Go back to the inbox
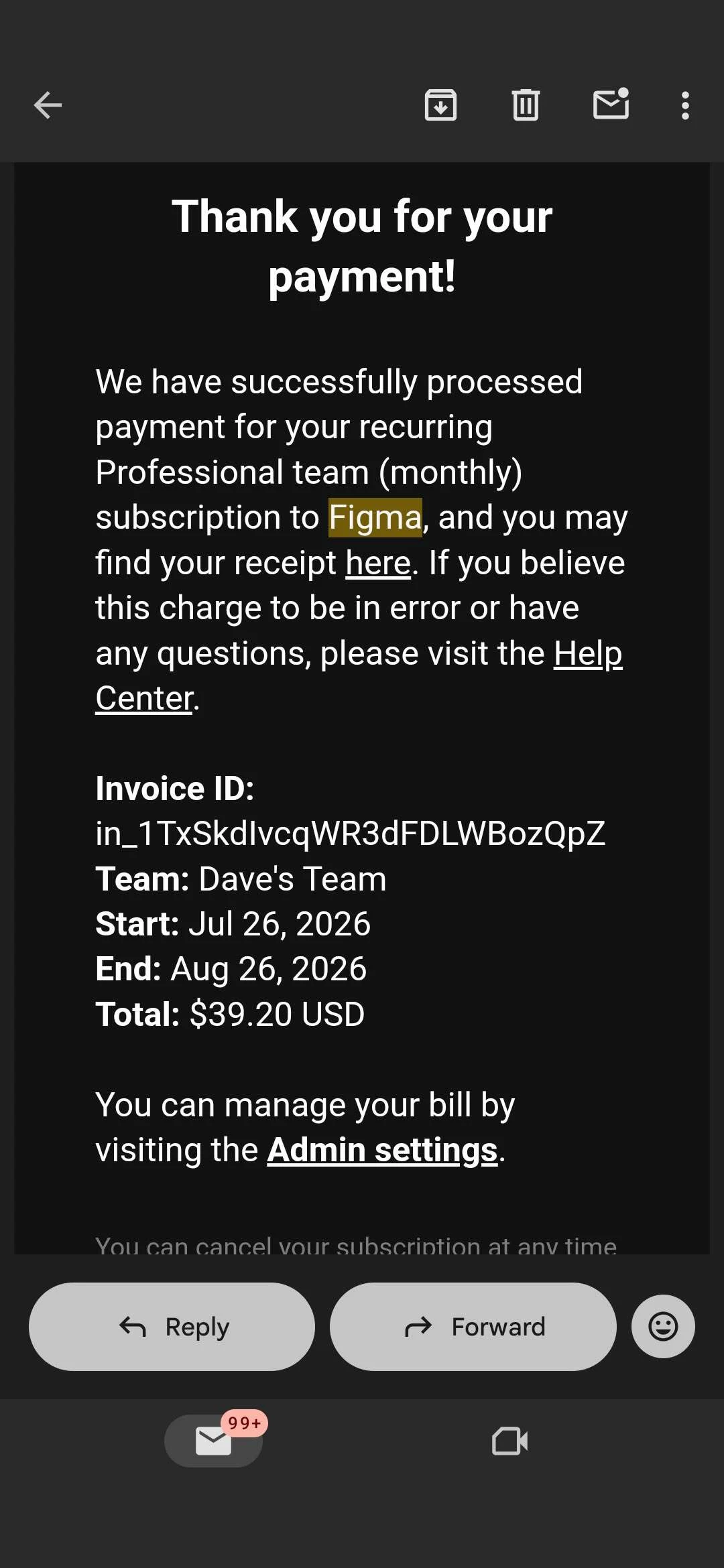 pyautogui.click(x=48, y=105)
